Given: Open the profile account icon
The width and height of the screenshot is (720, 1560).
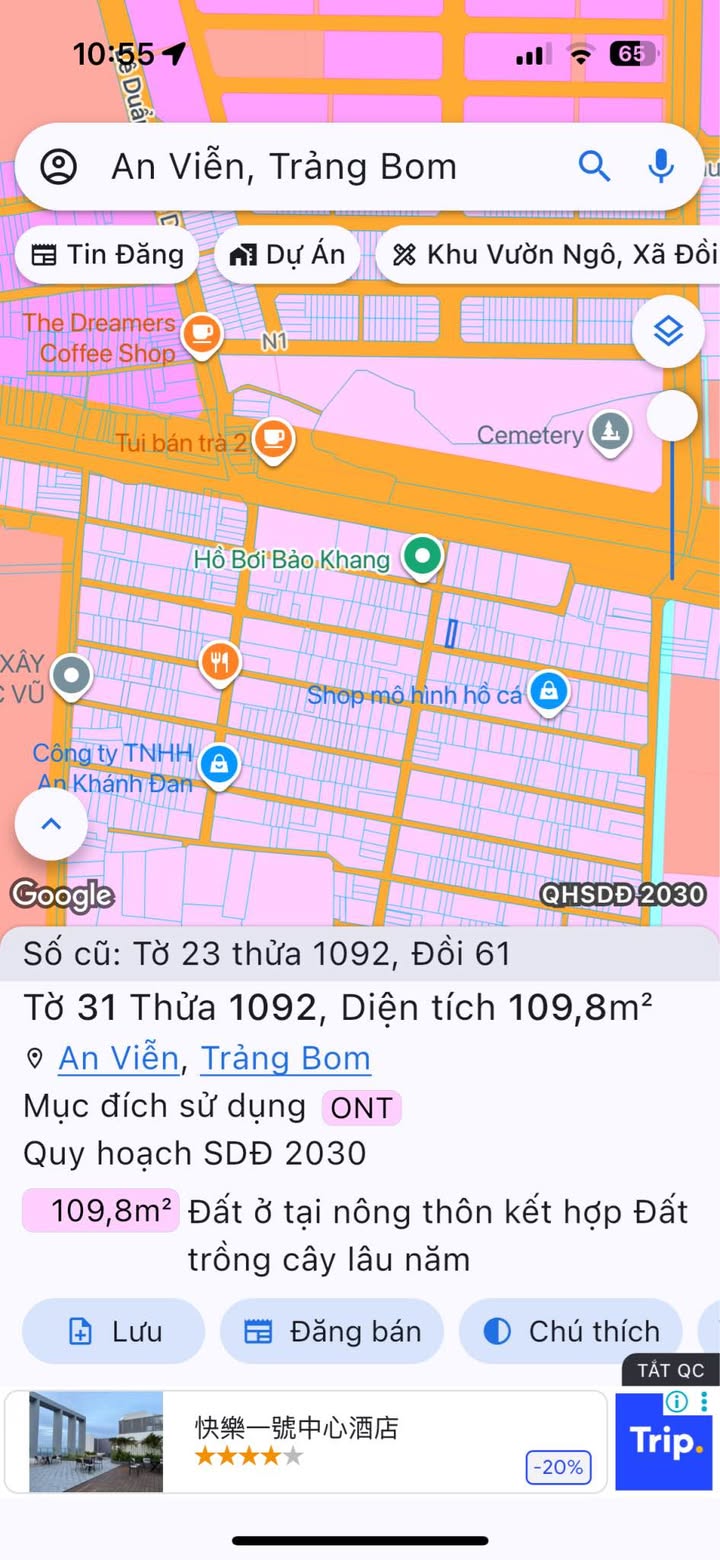Looking at the screenshot, I should click(x=59, y=167).
